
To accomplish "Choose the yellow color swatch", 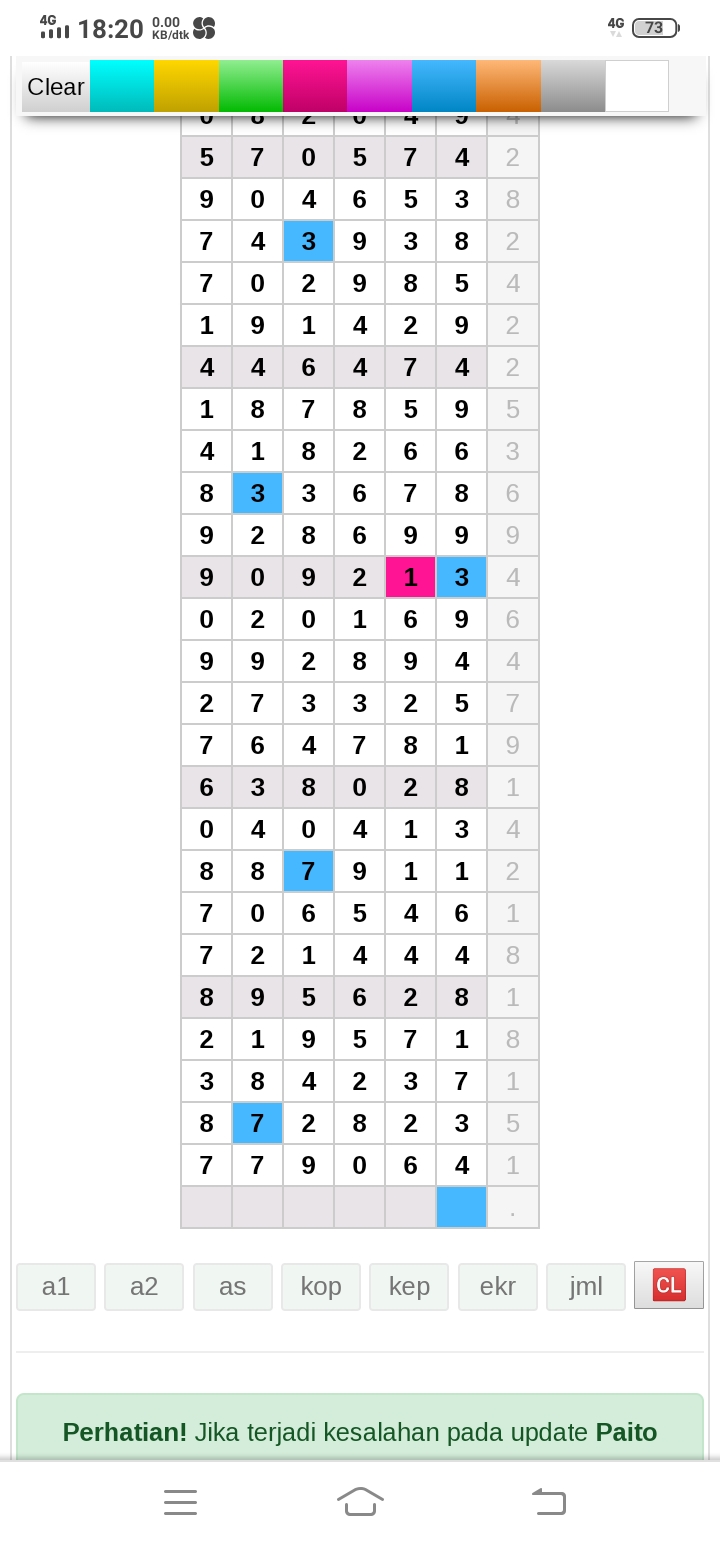I will [186, 87].
